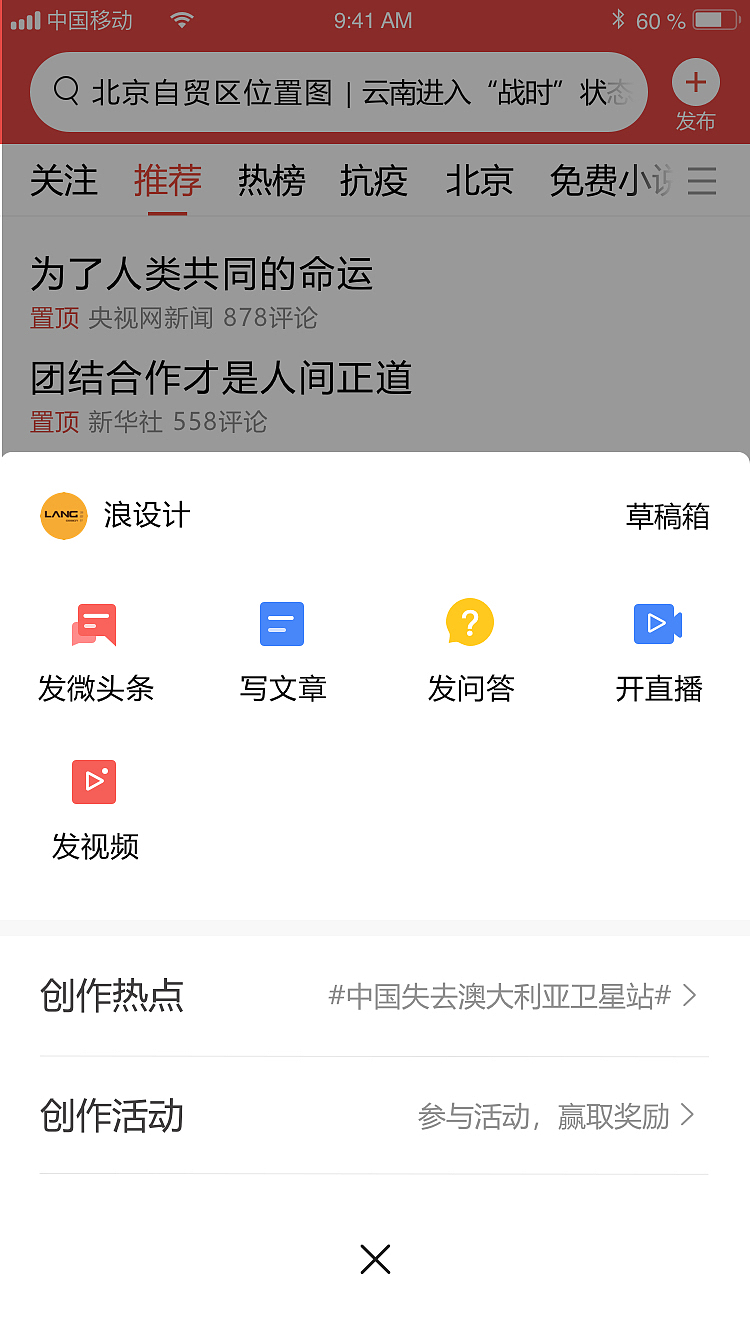The height and width of the screenshot is (1334, 750).
Task: Open the channel list hamburger icon
Action: point(702,181)
